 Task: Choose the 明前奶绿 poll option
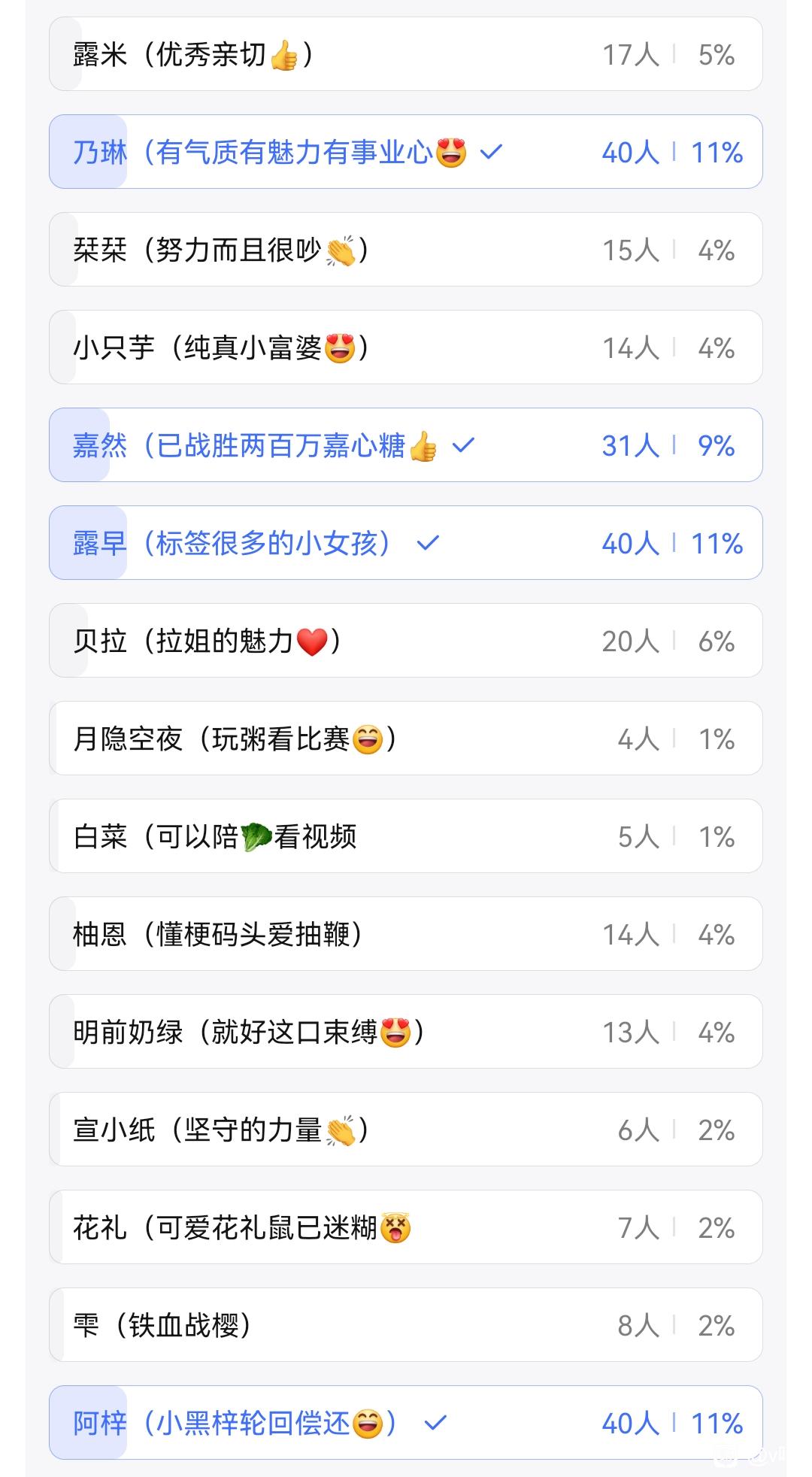click(x=406, y=1032)
